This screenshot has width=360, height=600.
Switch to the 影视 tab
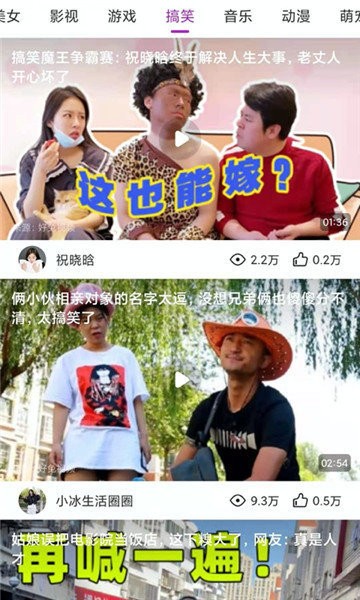point(64,16)
